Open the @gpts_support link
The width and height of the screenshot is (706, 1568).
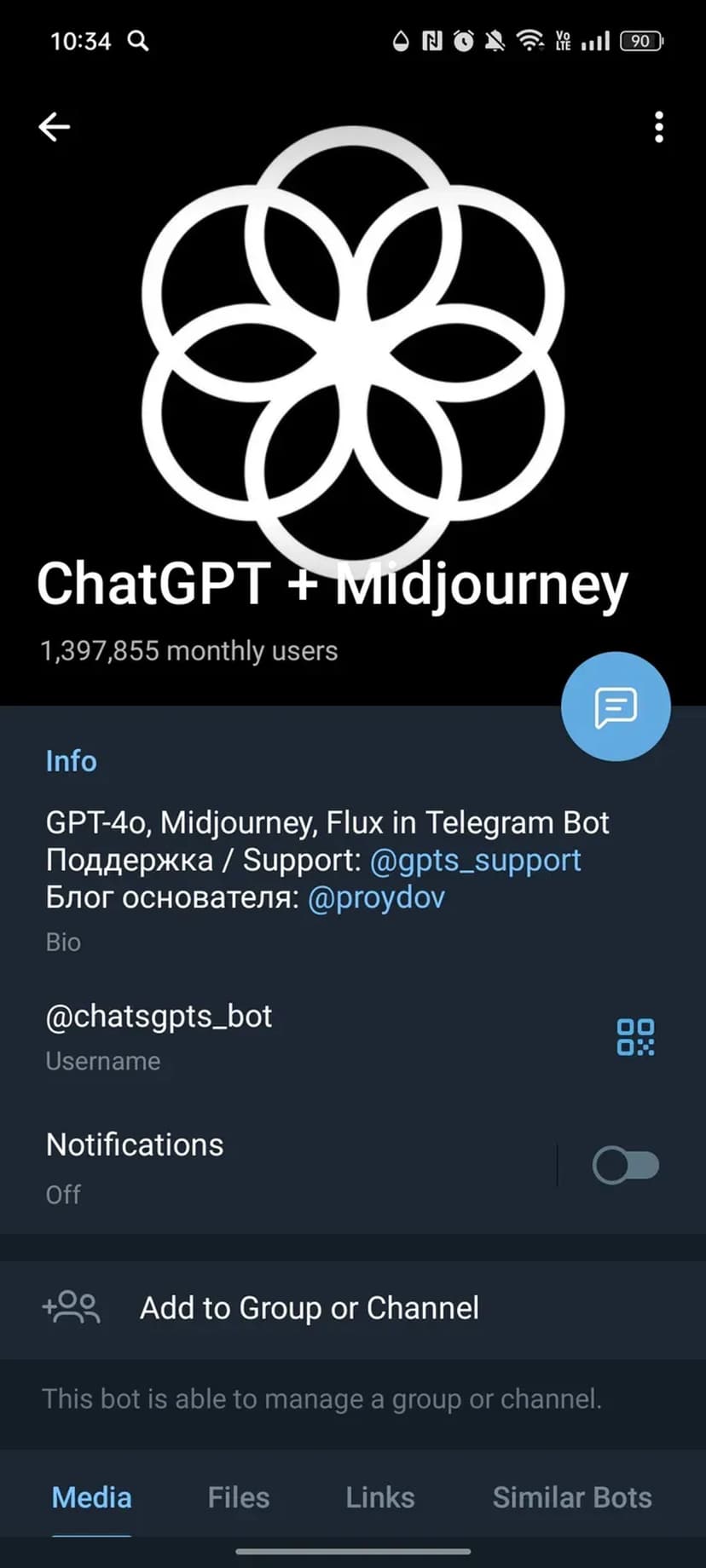pyautogui.click(x=475, y=860)
